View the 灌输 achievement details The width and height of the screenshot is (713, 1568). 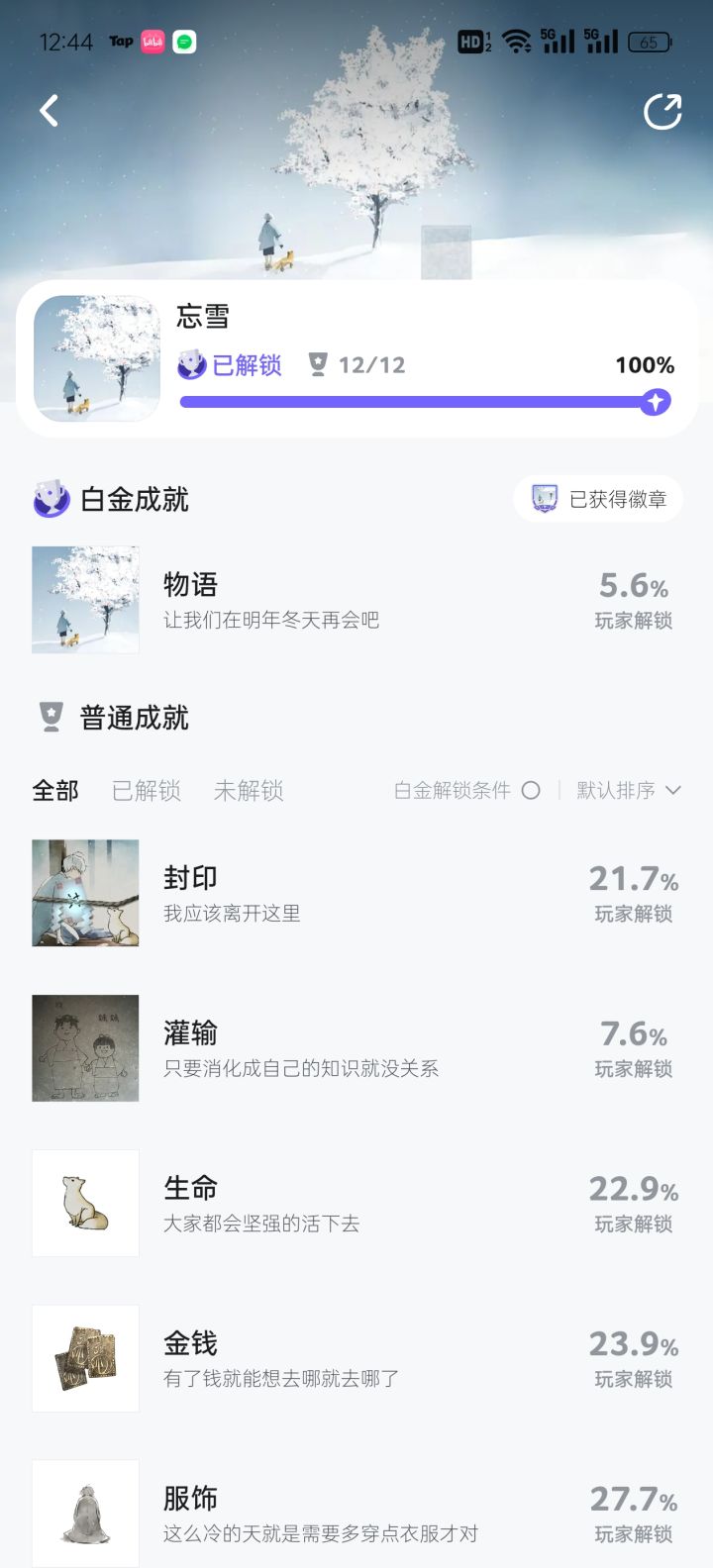tap(356, 1048)
